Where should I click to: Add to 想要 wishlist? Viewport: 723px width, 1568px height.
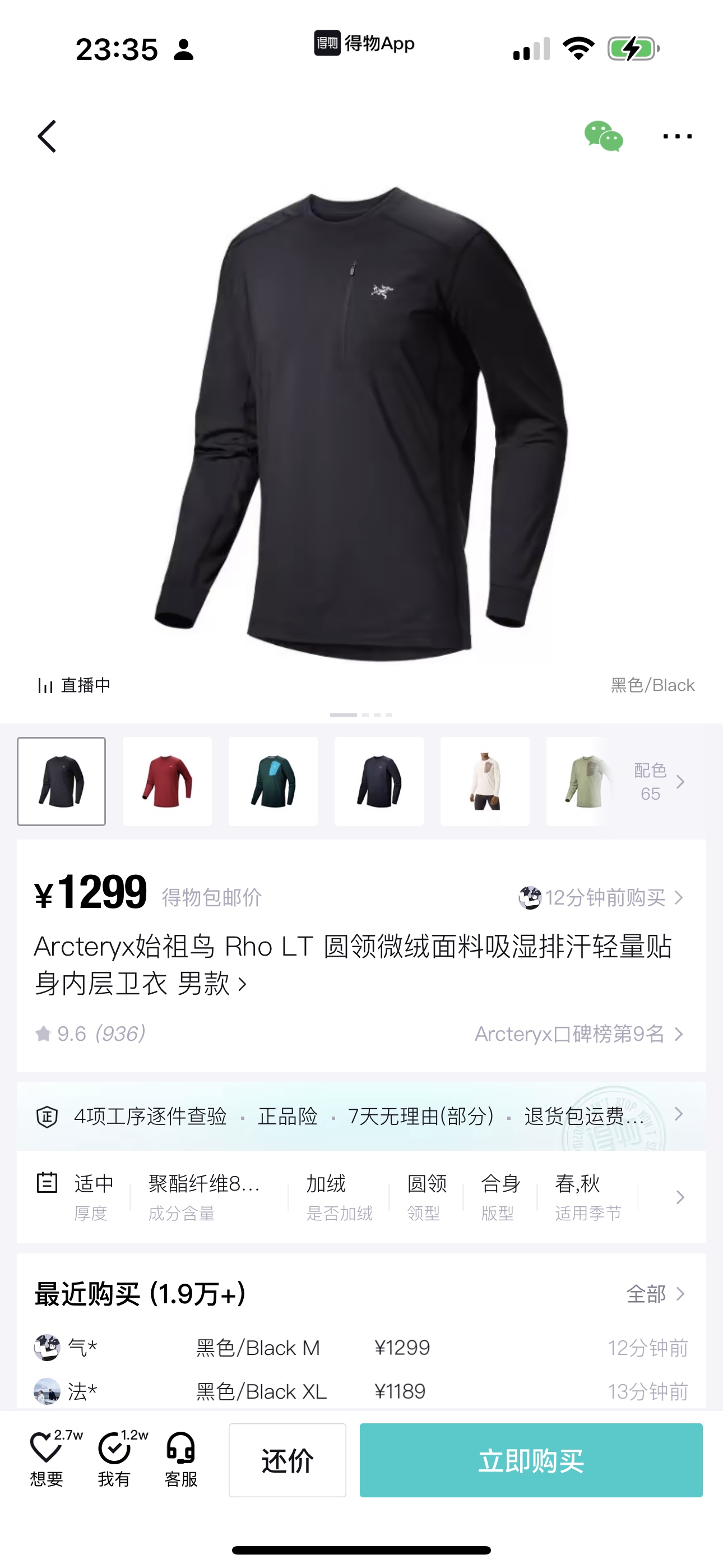(x=47, y=1460)
